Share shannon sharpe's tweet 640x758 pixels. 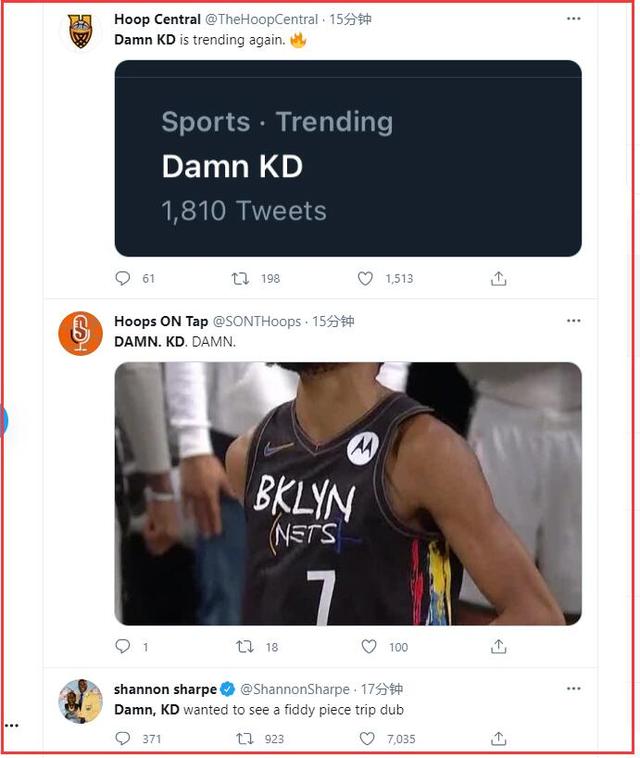pyautogui.click(x=499, y=739)
